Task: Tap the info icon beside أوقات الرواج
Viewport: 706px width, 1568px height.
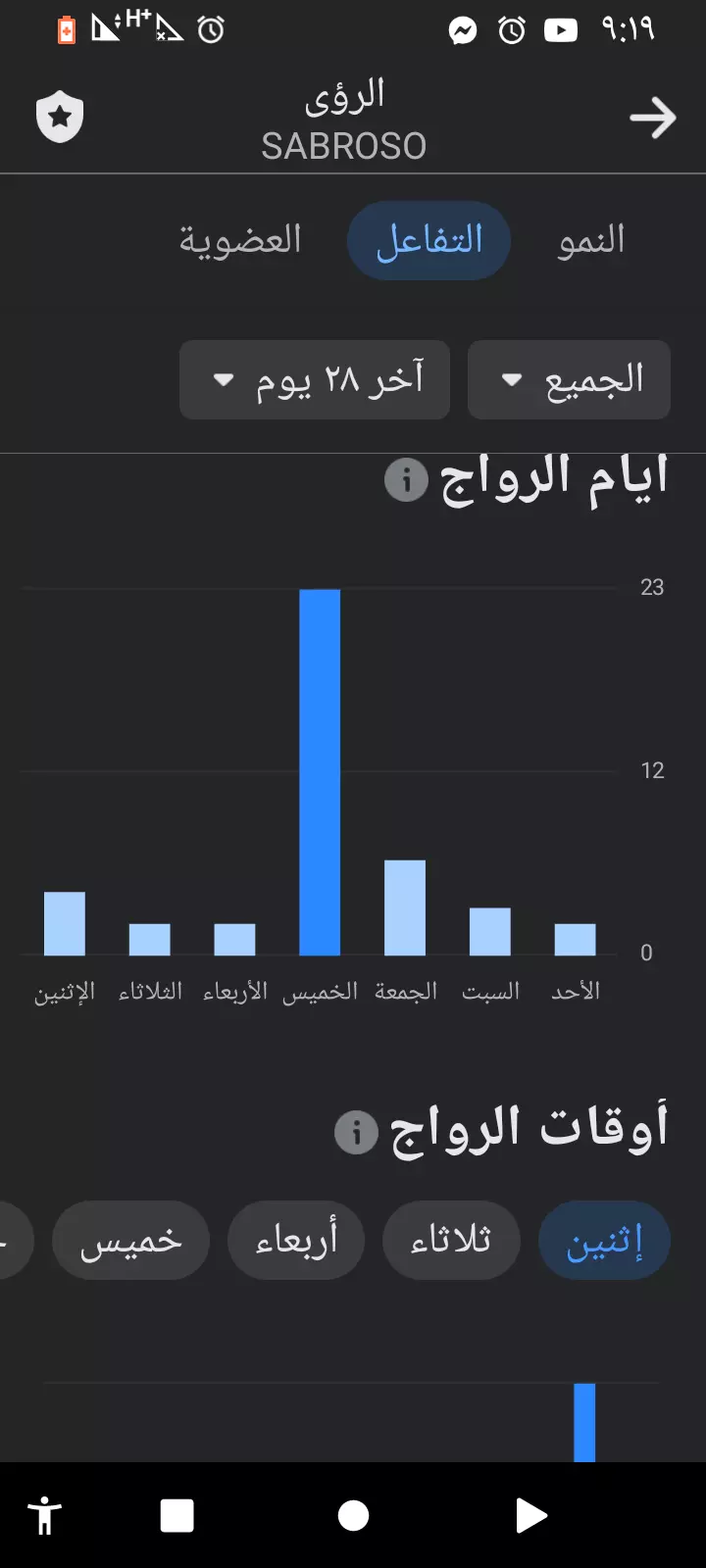Action: [x=356, y=1133]
